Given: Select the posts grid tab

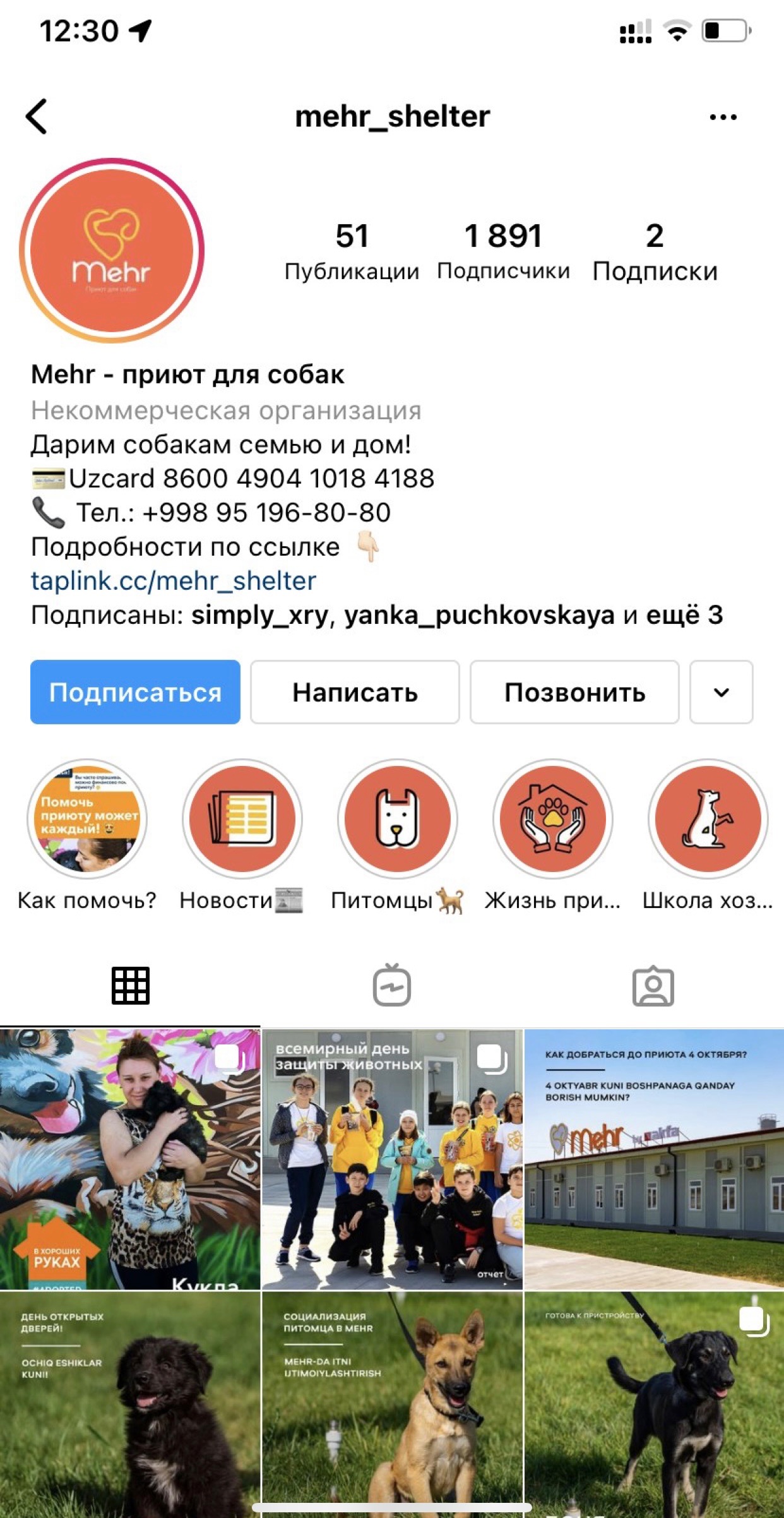Looking at the screenshot, I should [x=131, y=985].
